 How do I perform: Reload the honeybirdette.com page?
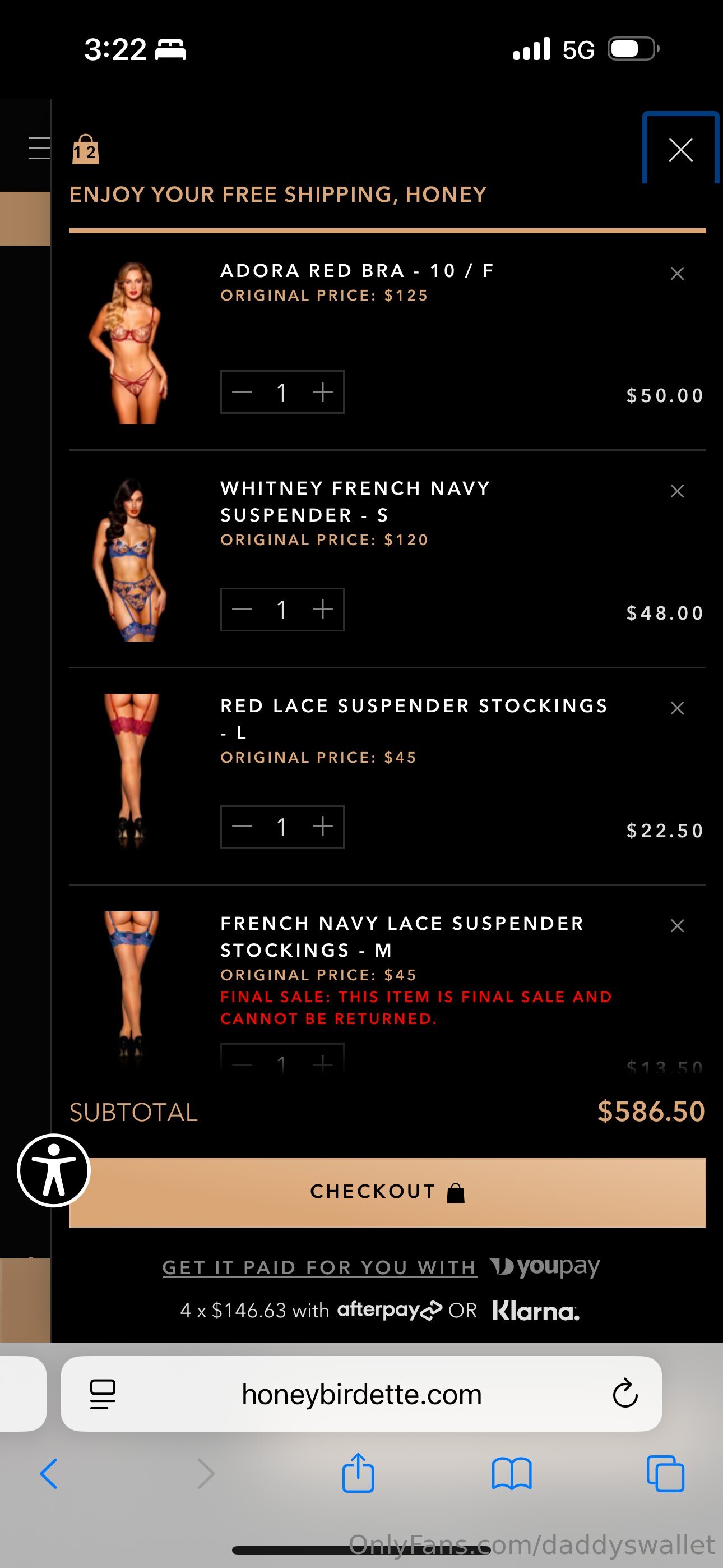pos(624,1393)
